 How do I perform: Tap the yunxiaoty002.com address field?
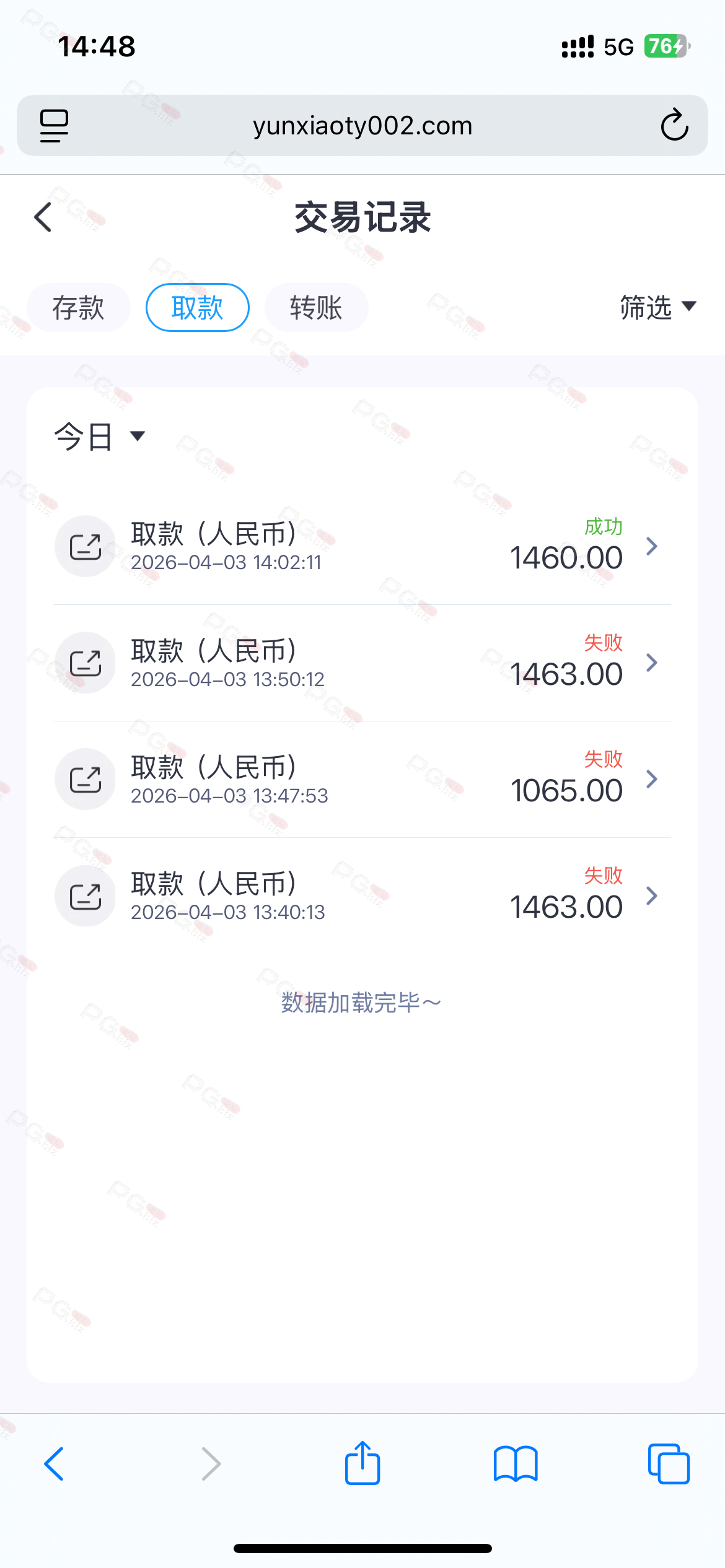[362, 126]
